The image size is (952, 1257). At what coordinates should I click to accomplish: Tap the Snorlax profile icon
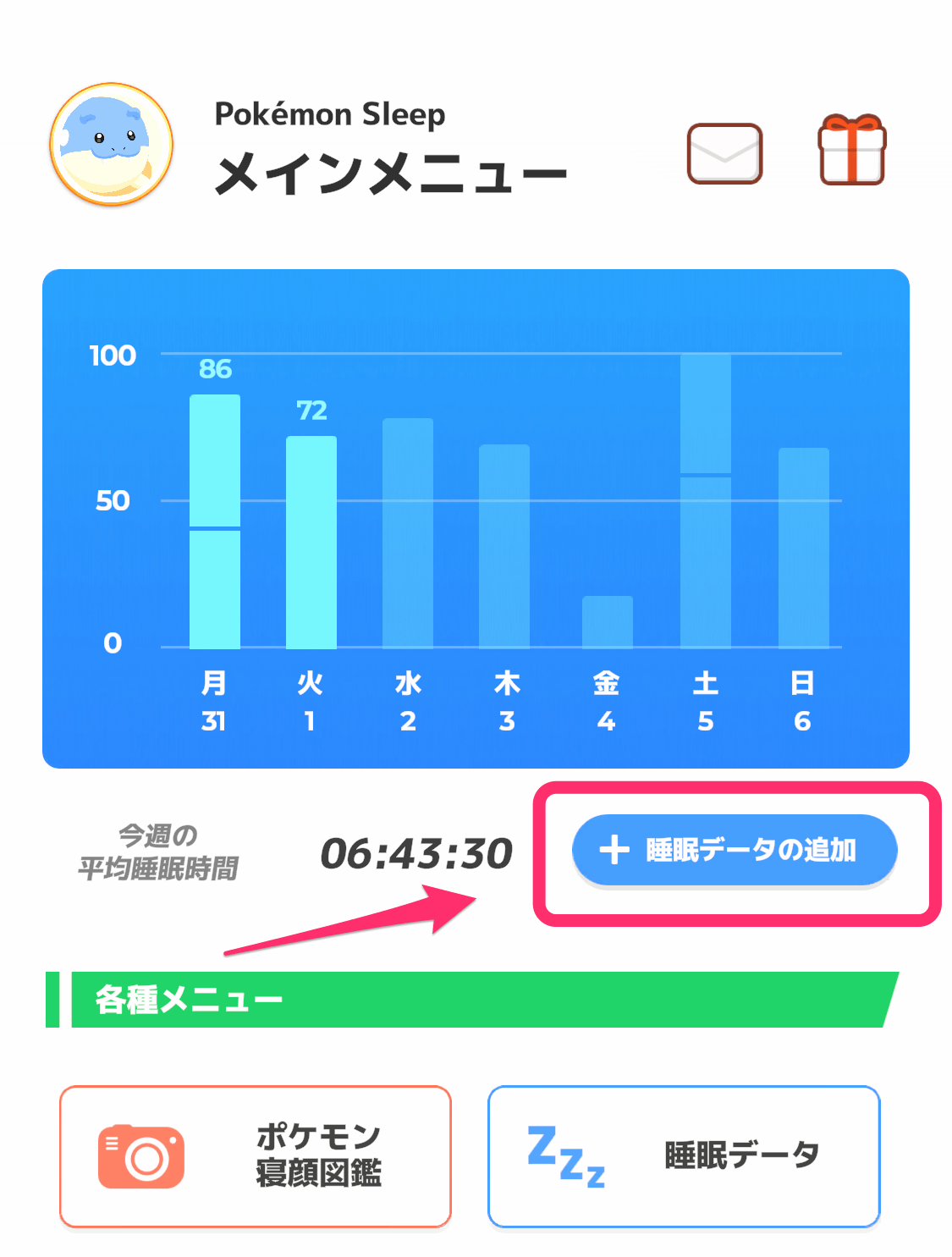coord(111,145)
